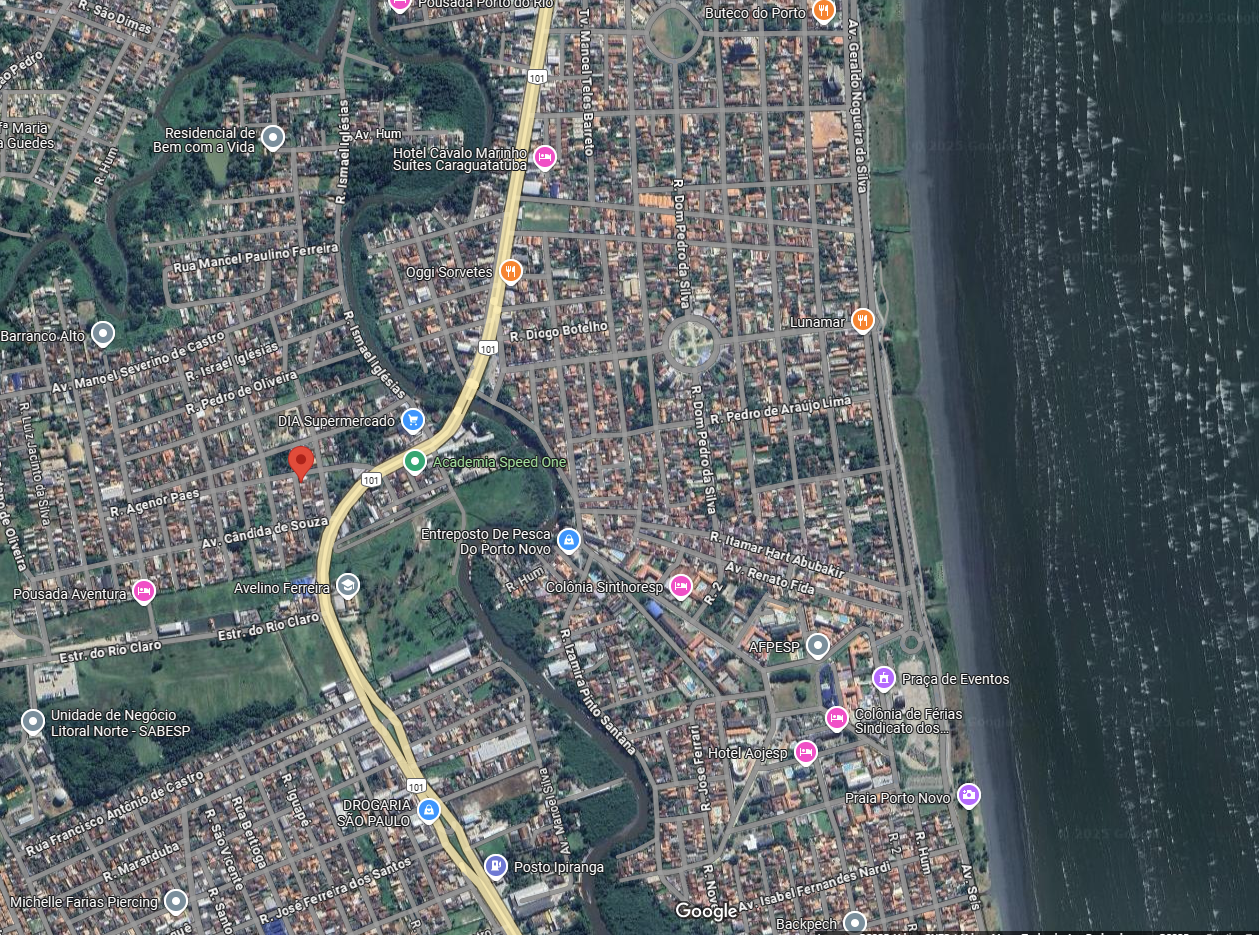This screenshot has width=1259, height=935.
Task: Open the DIA Supermercado shopping marker
Action: point(412,421)
